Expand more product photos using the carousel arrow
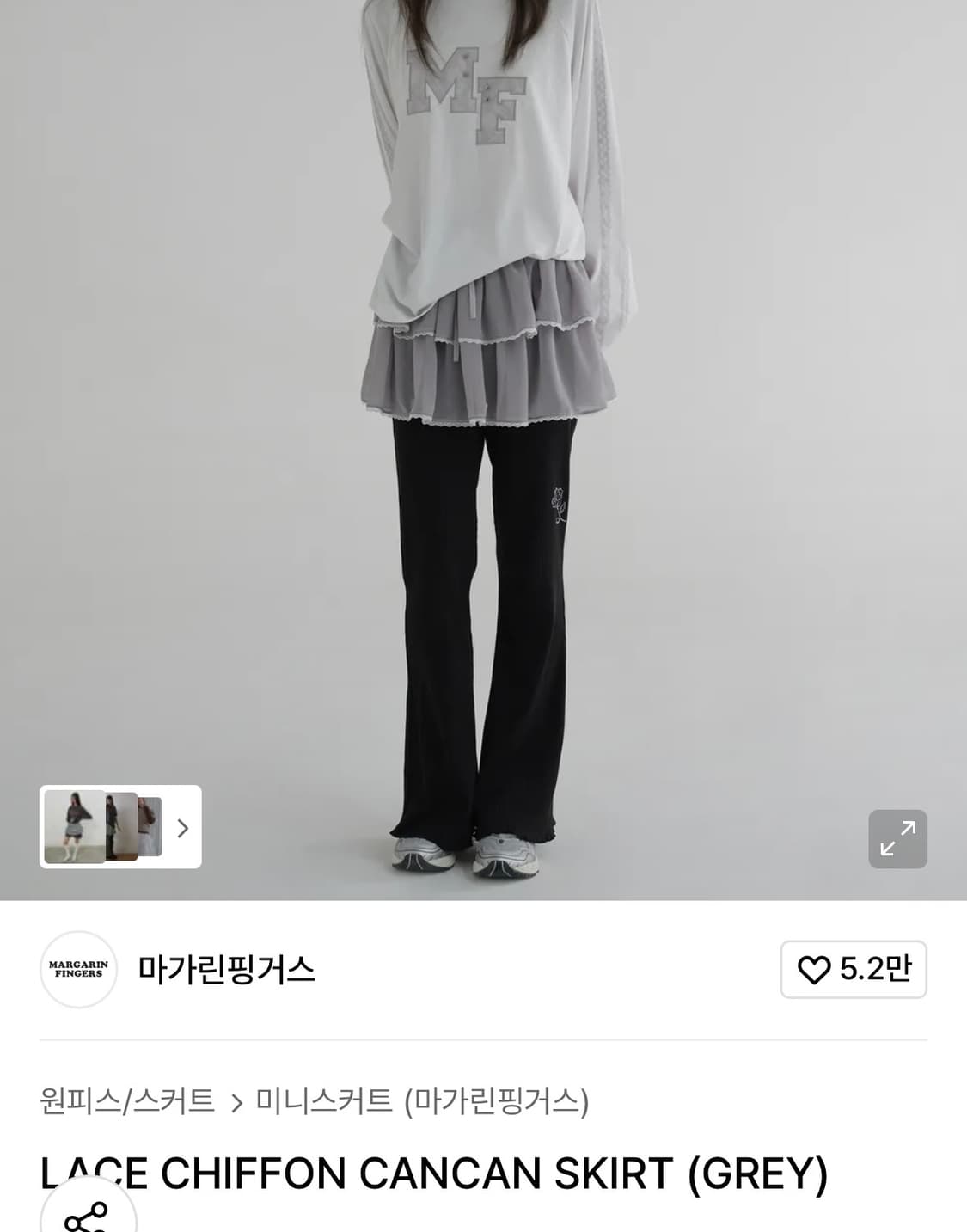The width and height of the screenshot is (967, 1232). click(x=182, y=828)
